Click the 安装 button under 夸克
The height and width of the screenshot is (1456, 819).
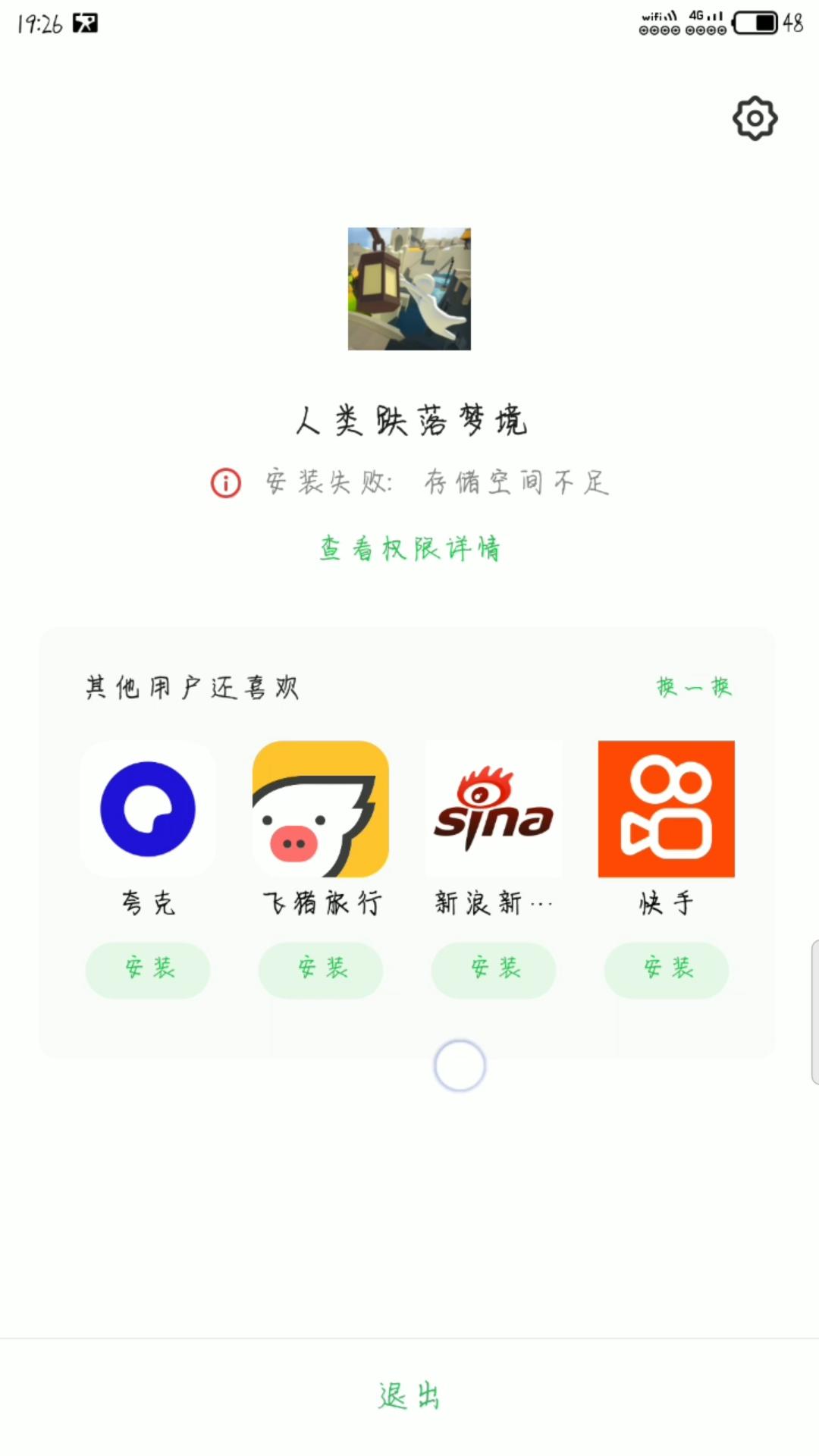pyautogui.click(x=147, y=970)
